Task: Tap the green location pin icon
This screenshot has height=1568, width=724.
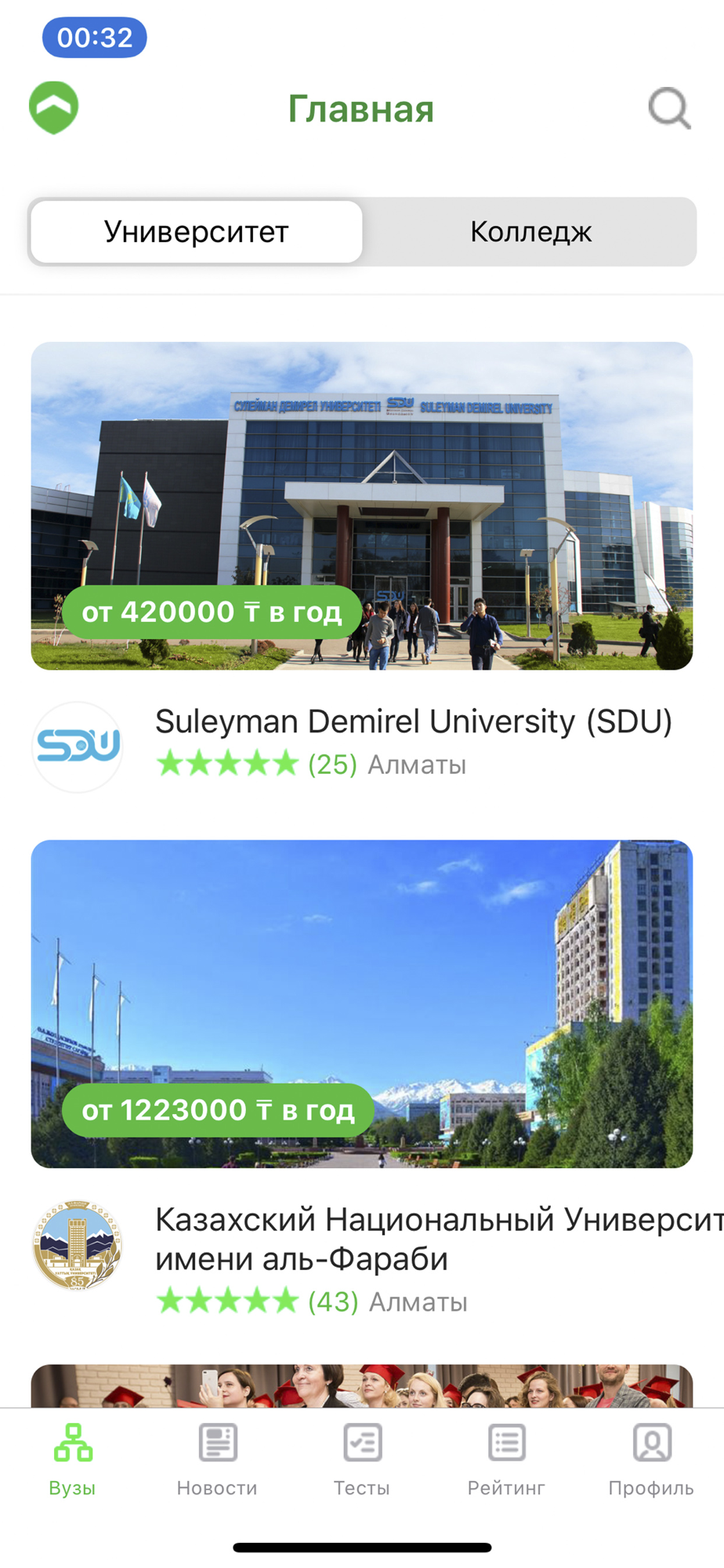Action: coord(54,107)
